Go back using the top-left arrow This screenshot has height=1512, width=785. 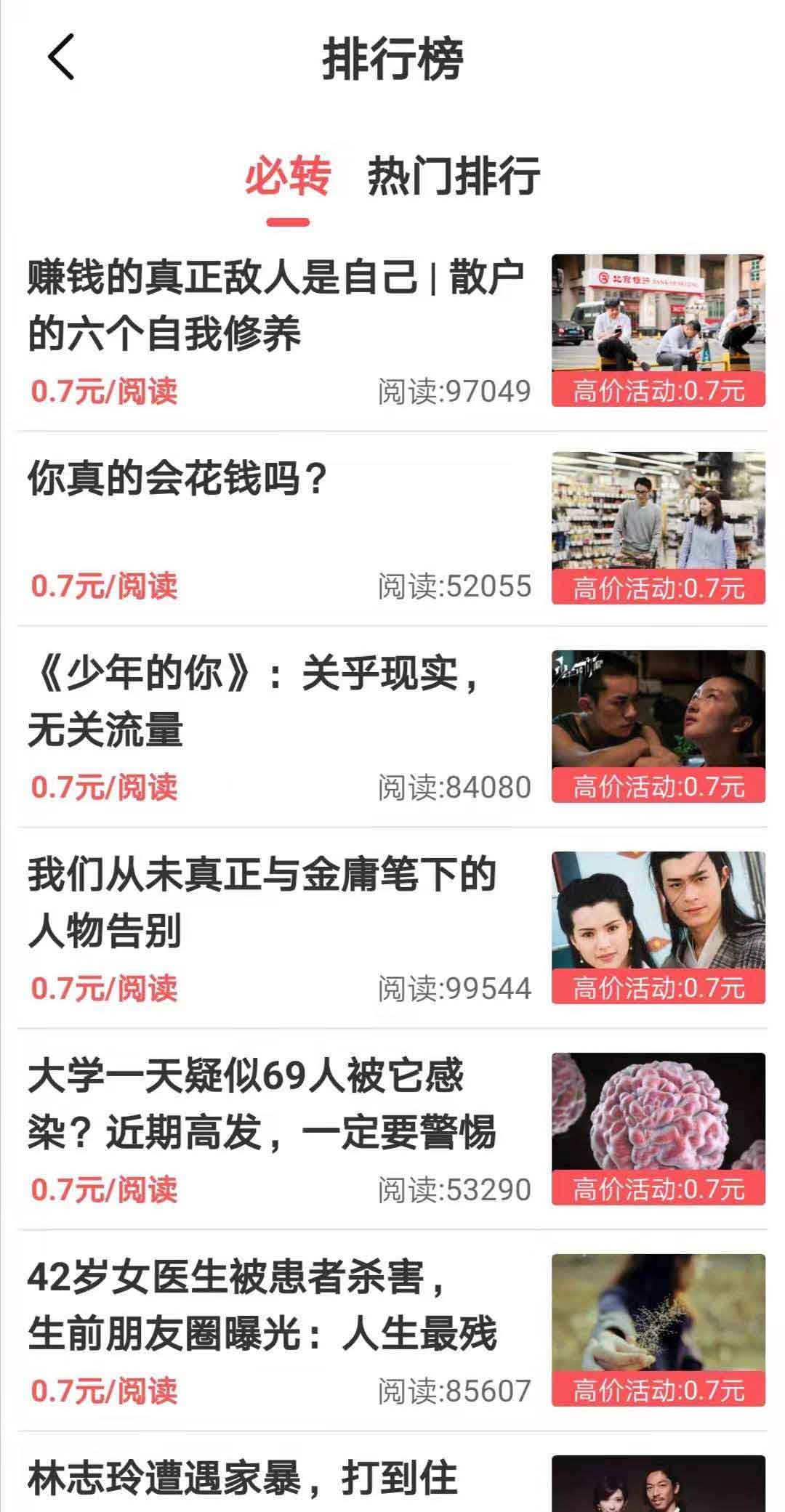pos(61,57)
